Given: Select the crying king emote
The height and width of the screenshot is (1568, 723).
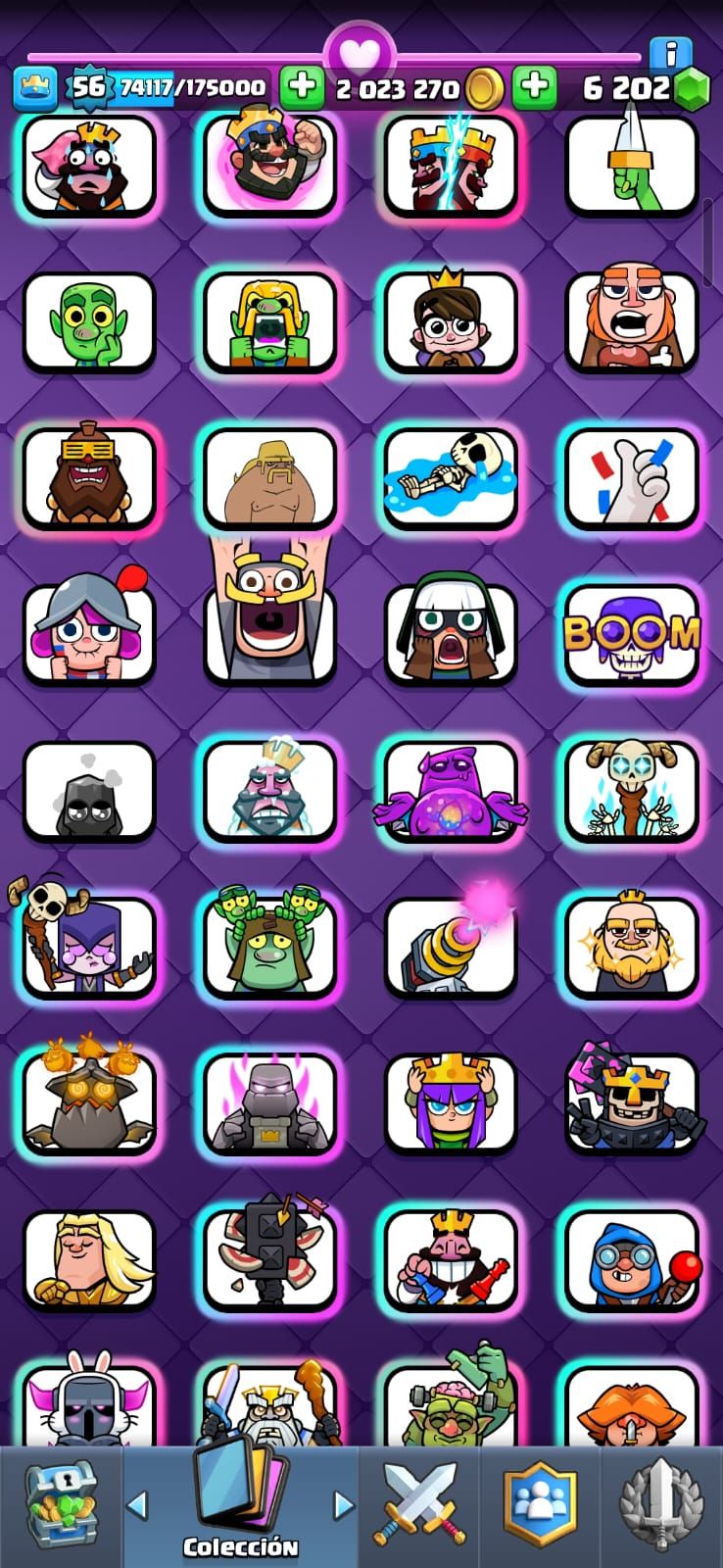Looking at the screenshot, I should (89, 165).
